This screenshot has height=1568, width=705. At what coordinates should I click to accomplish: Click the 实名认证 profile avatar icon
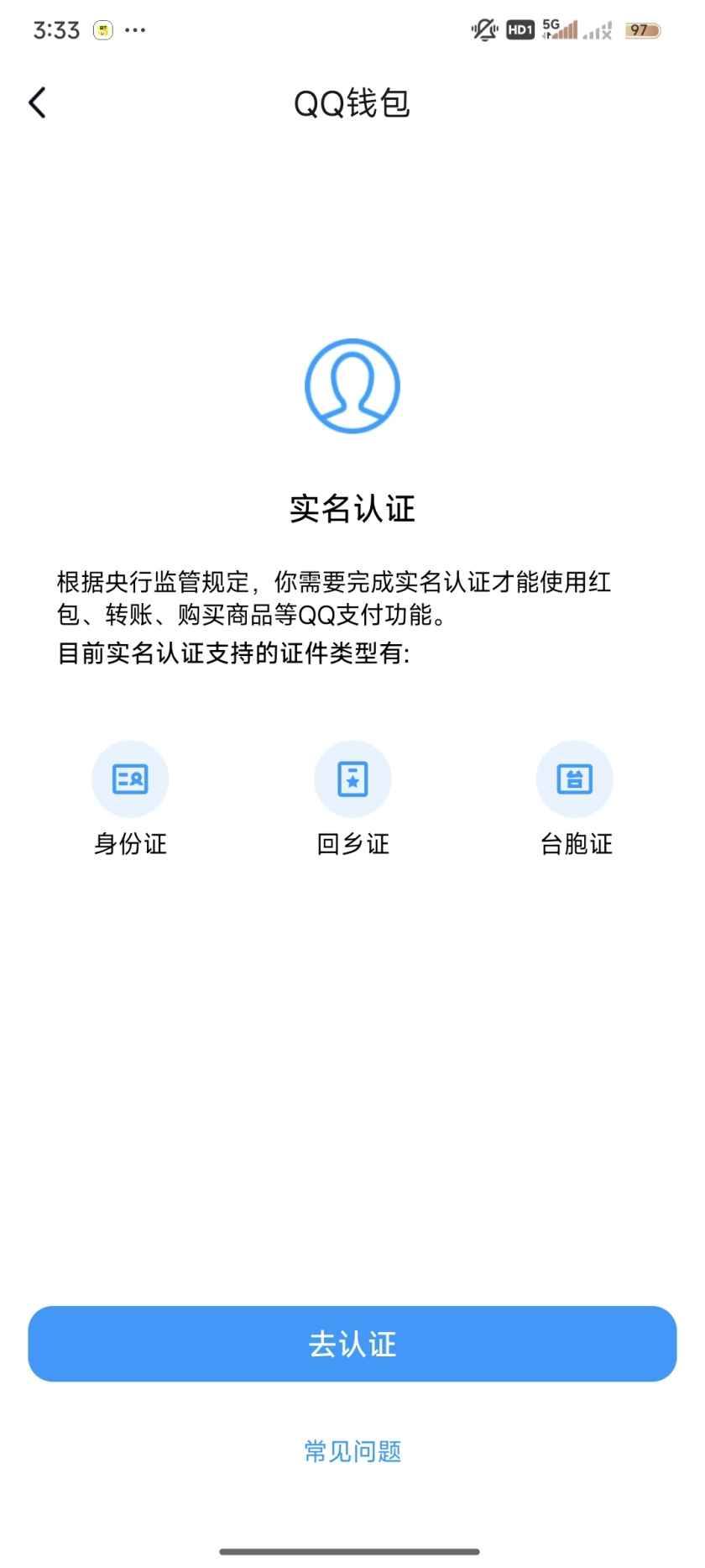point(352,385)
